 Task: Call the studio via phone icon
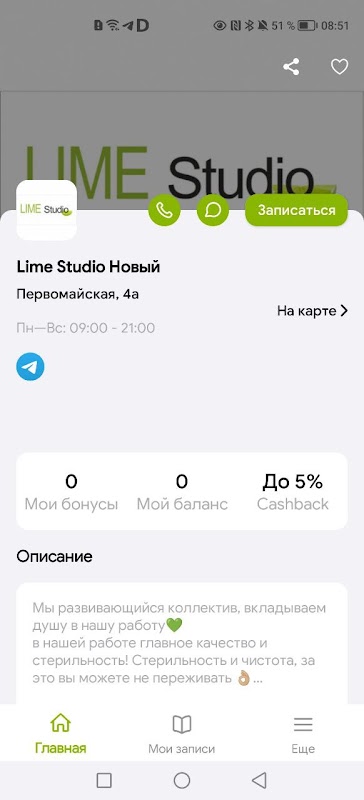pyautogui.click(x=164, y=210)
